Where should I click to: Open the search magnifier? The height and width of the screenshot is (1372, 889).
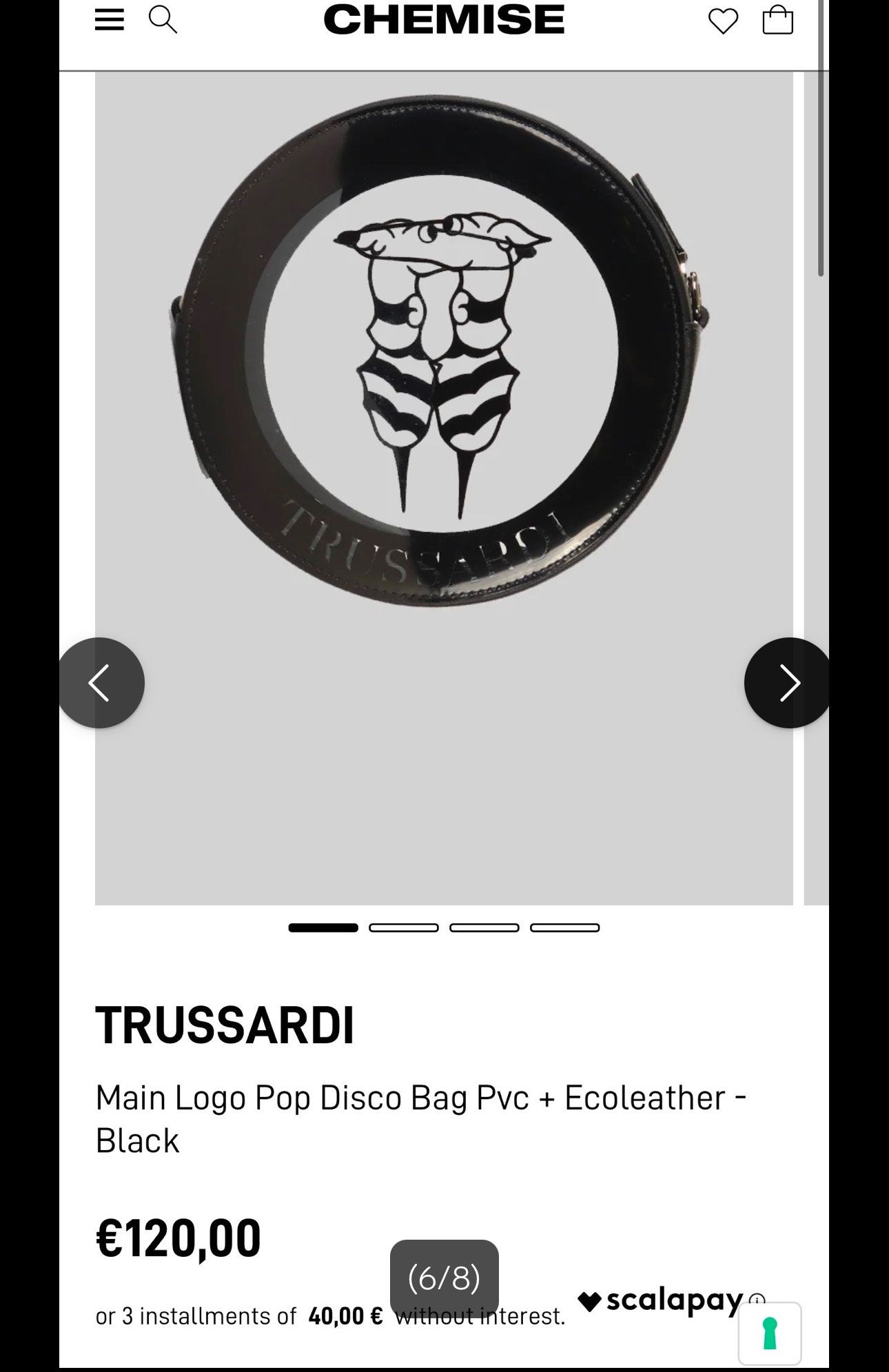[x=163, y=20]
